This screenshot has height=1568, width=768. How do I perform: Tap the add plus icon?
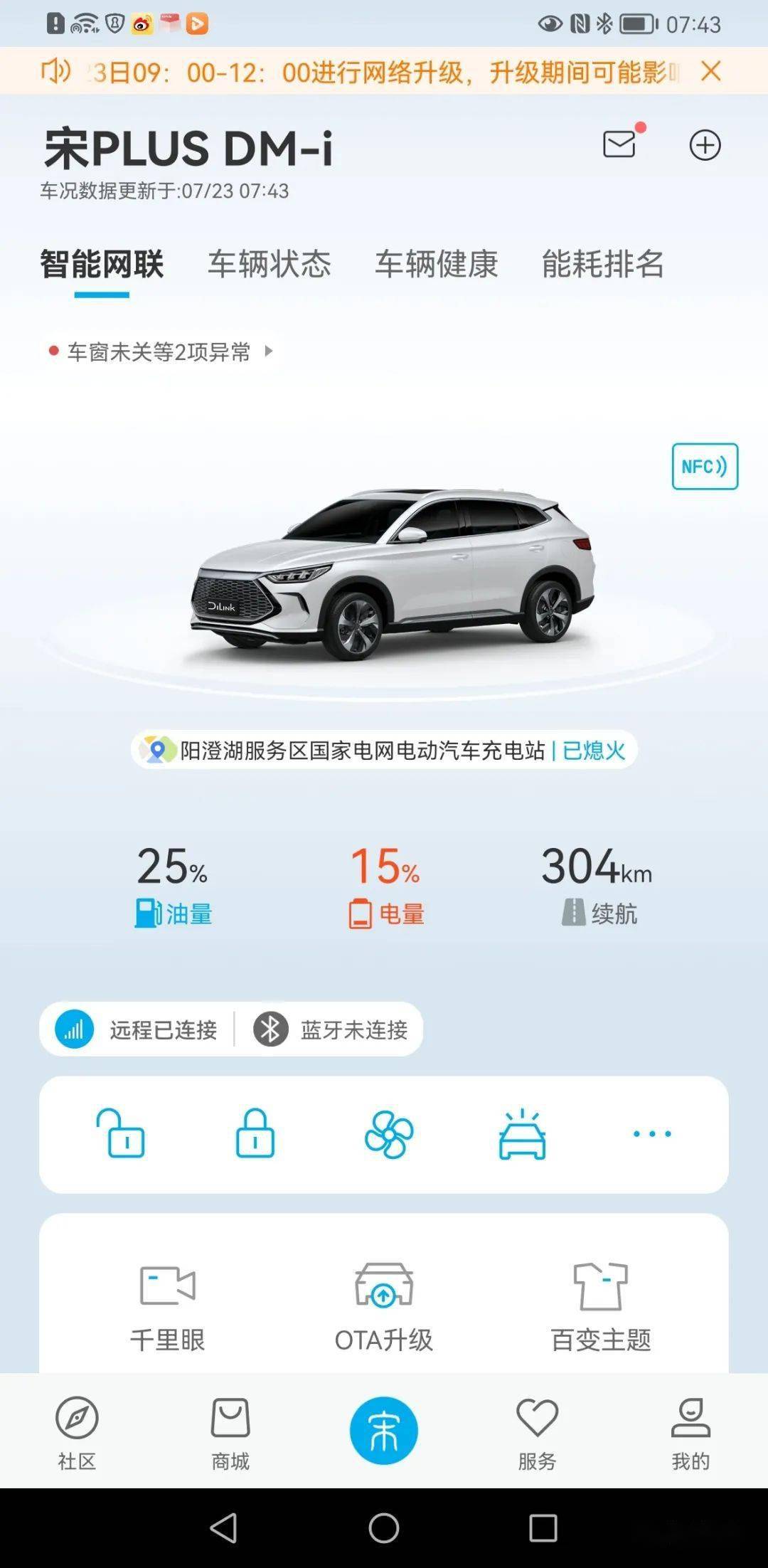(x=705, y=145)
